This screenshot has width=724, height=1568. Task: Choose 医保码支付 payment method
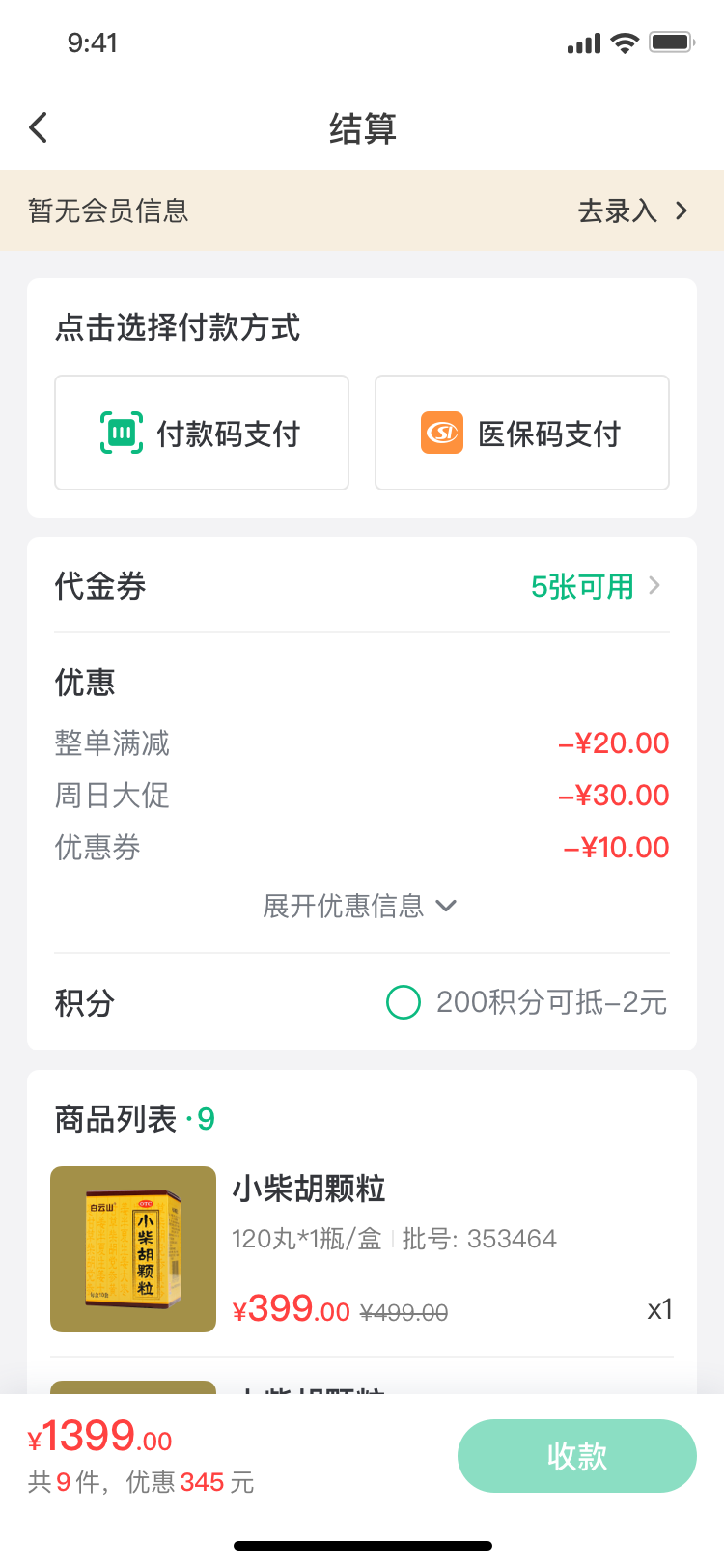tap(522, 433)
